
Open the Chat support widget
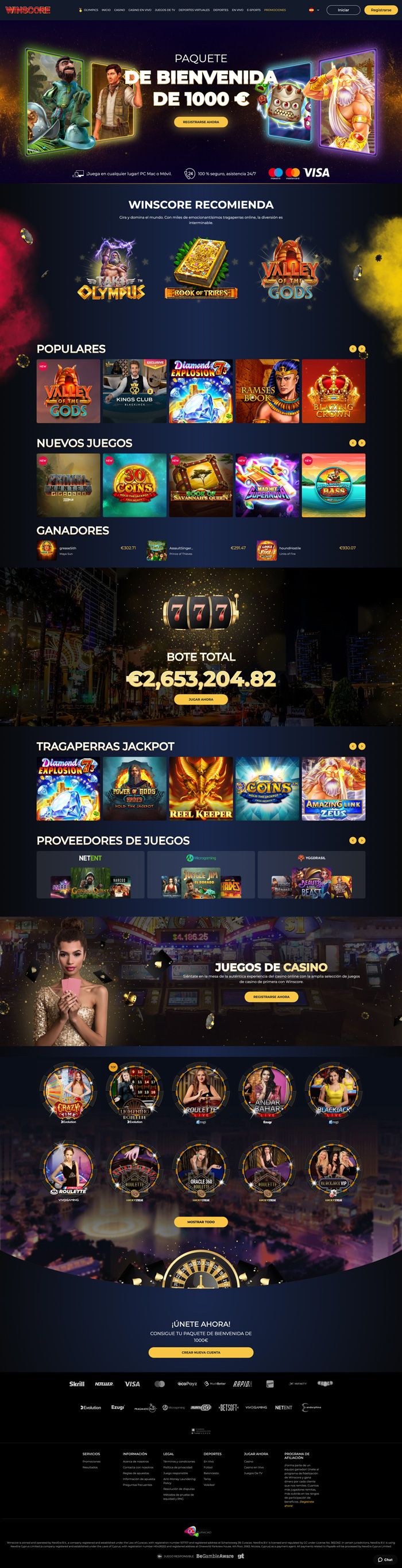(x=385, y=1559)
